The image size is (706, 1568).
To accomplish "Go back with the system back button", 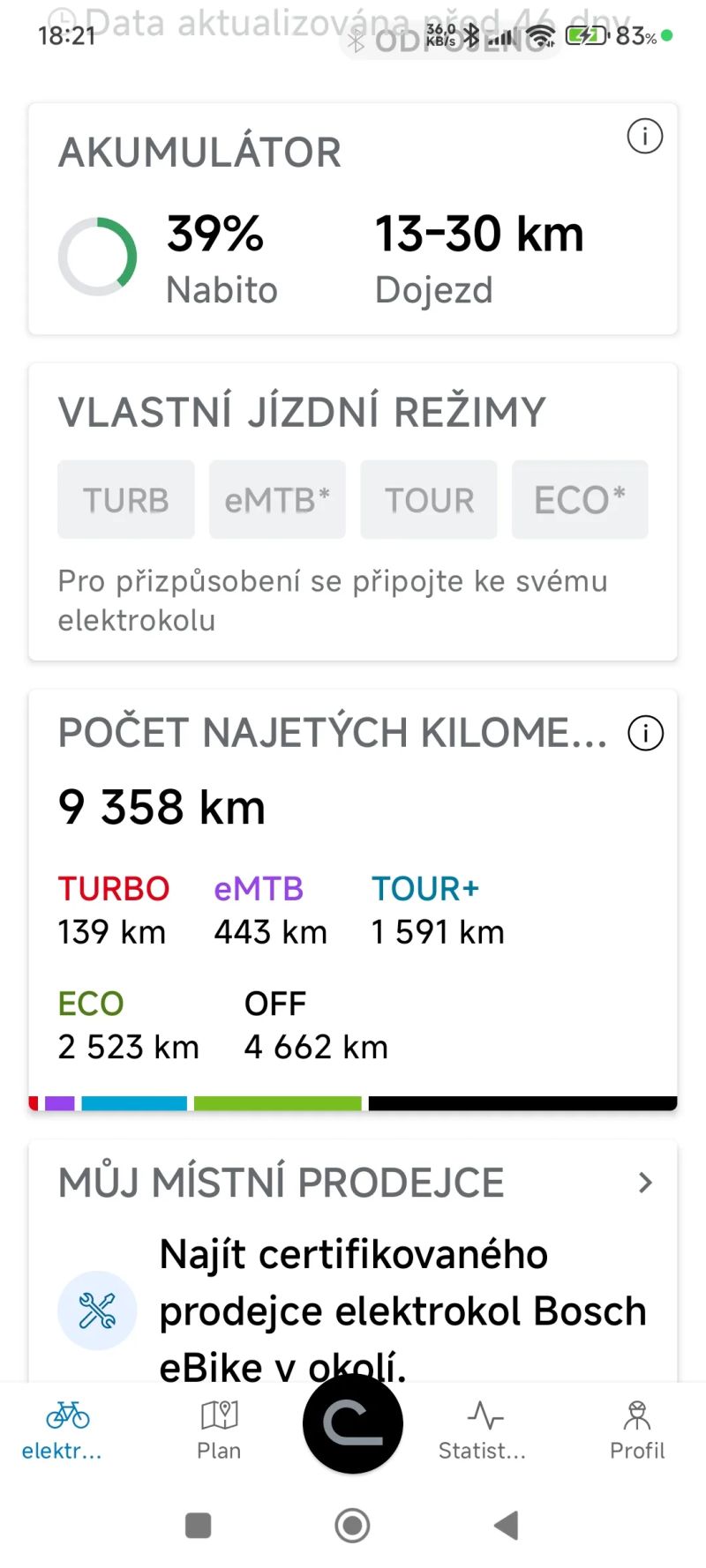I will tap(507, 1525).
